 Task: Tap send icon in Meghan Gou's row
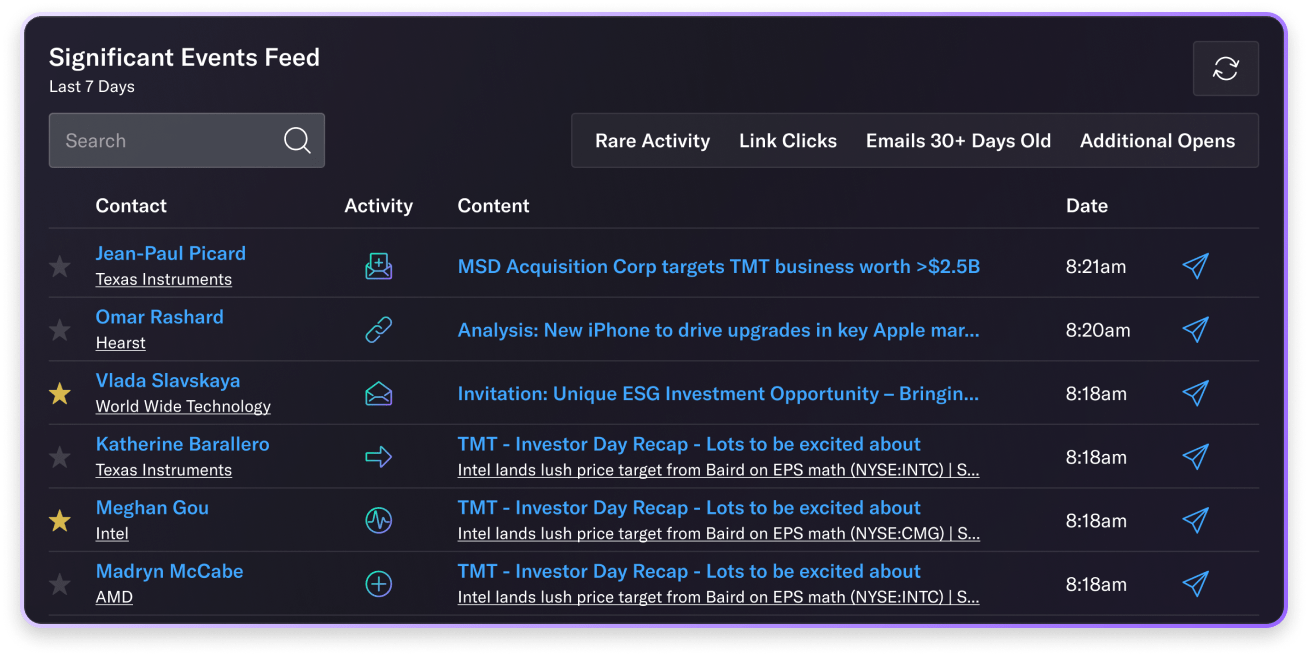point(1195,520)
